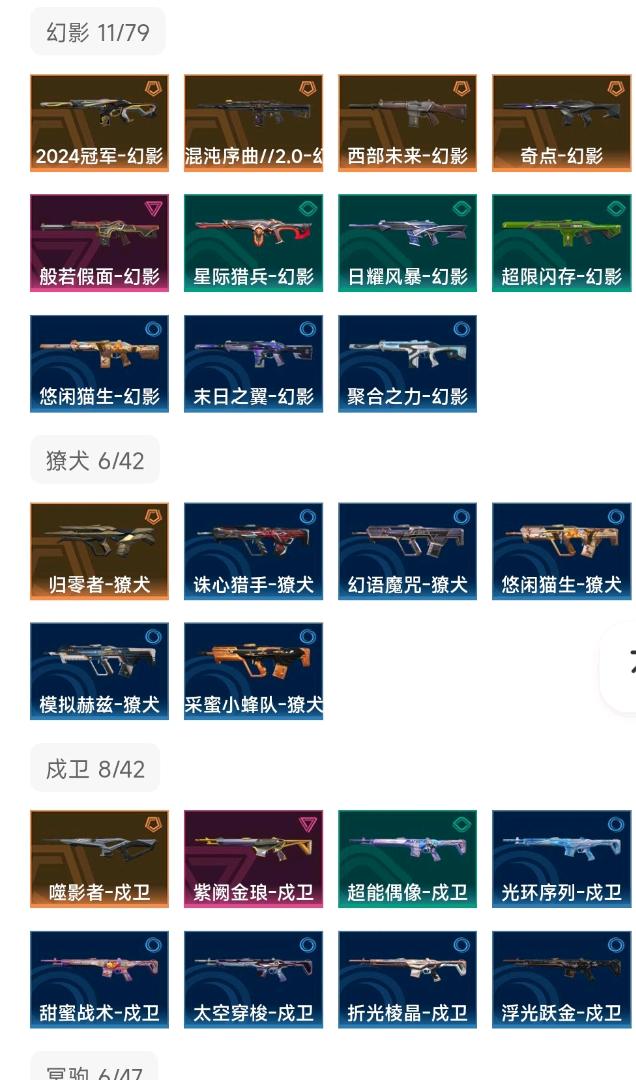
Task: Open the 归零者-獠犬 skin tile
Action: (99, 551)
